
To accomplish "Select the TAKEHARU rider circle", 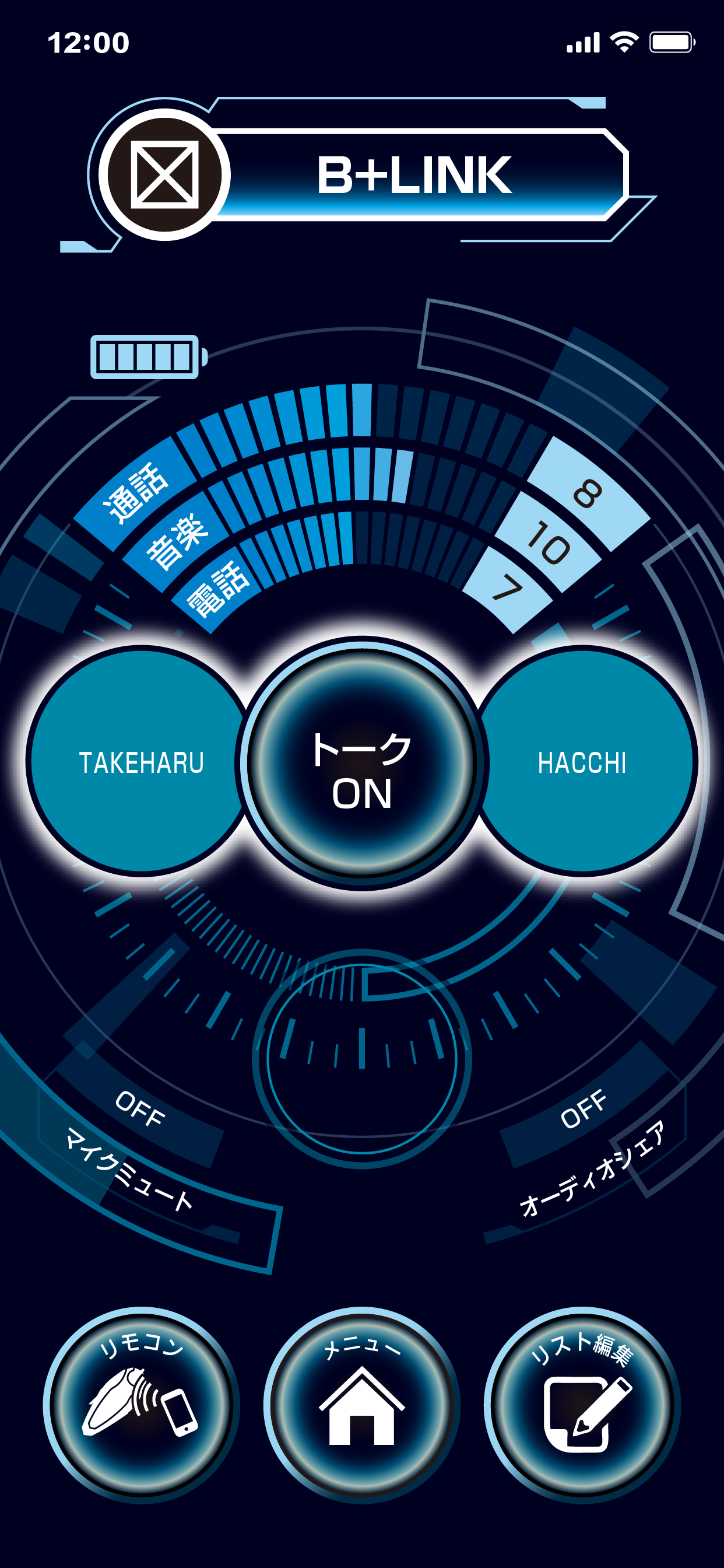I will (x=141, y=761).
